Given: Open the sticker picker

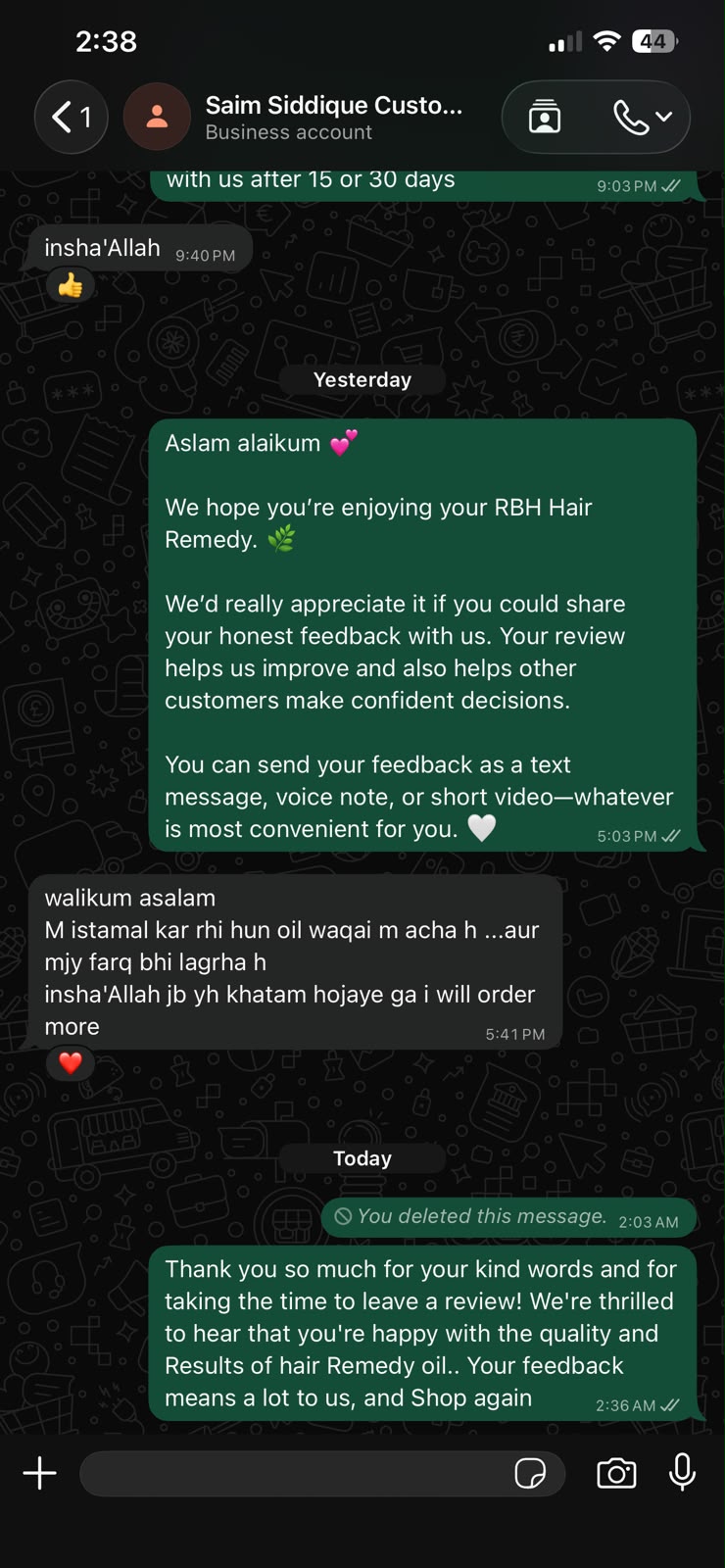Looking at the screenshot, I should click(x=530, y=1473).
